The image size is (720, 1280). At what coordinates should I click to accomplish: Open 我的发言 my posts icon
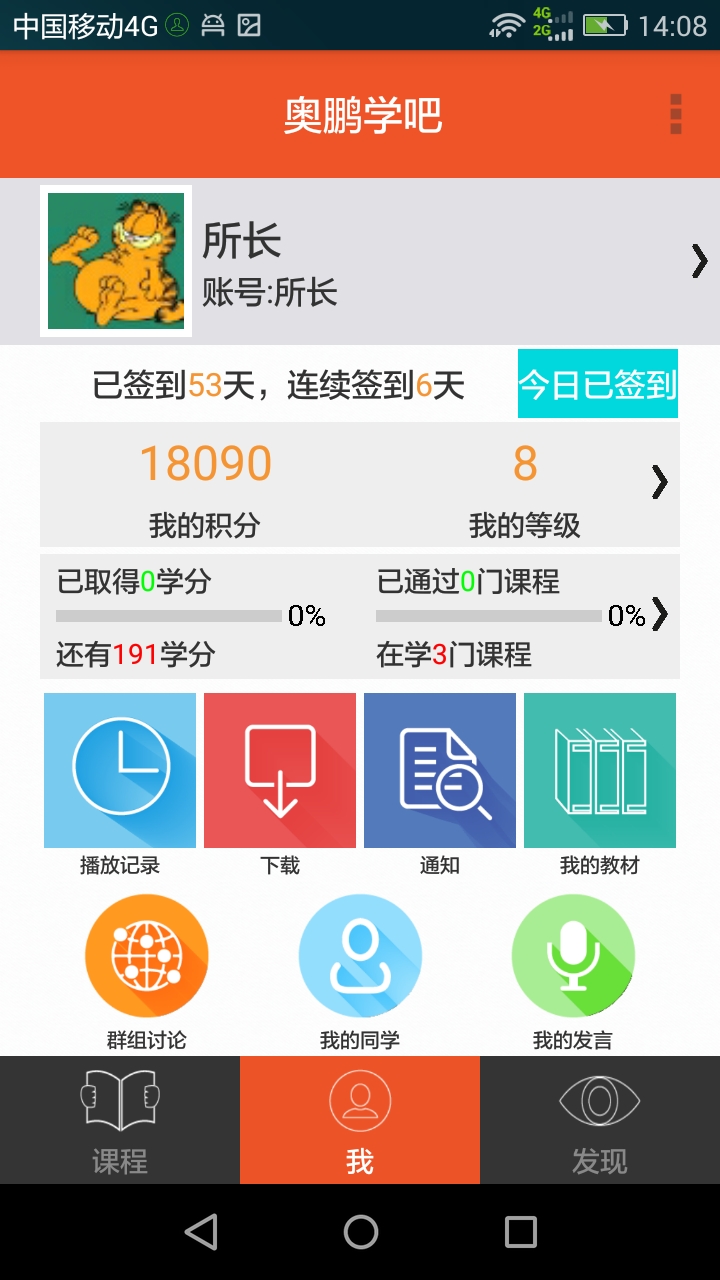pyautogui.click(x=573, y=955)
